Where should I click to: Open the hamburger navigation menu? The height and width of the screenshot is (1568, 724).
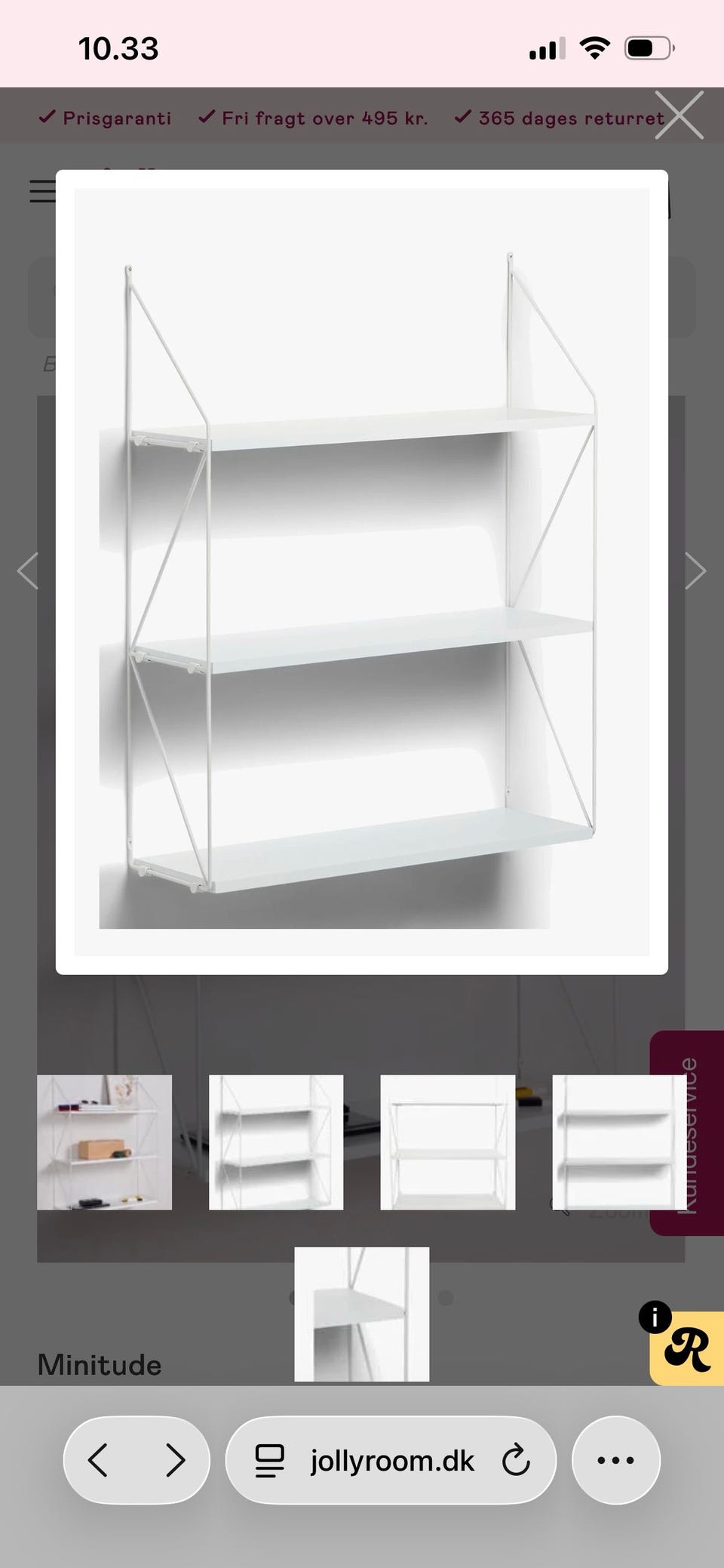point(43,192)
